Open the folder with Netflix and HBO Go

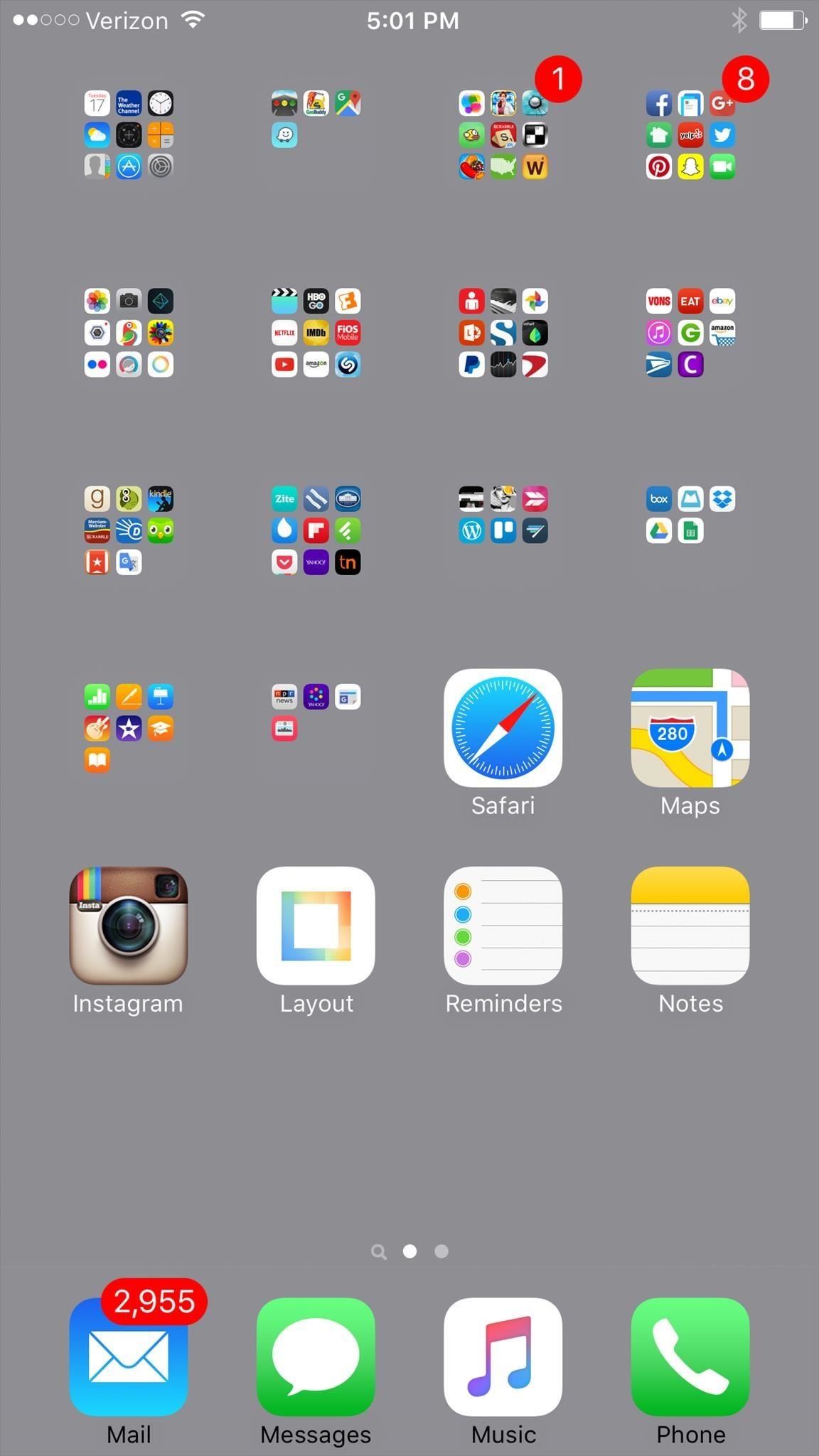coord(316,333)
